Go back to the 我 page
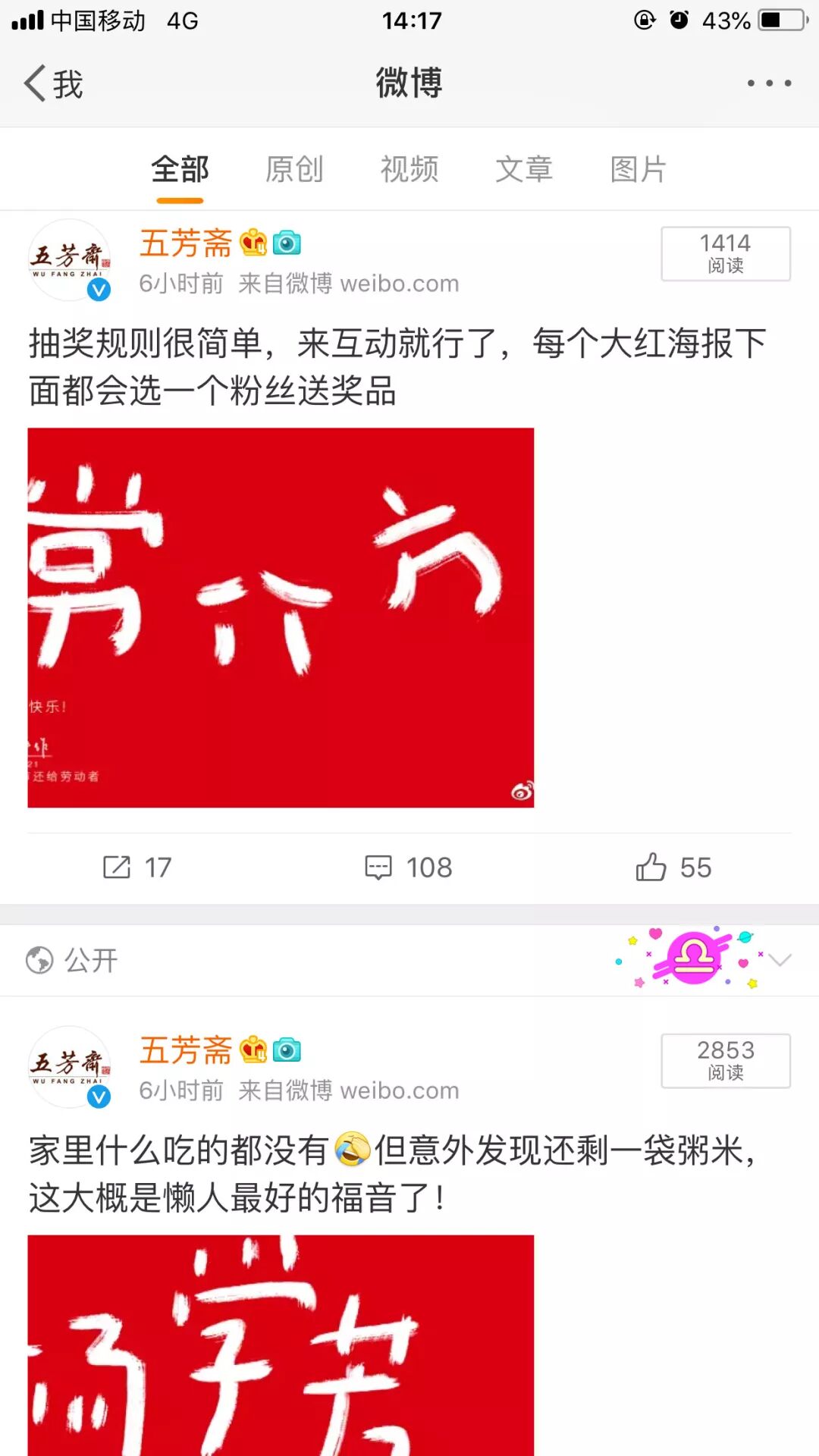The width and height of the screenshot is (819, 1456). [x=53, y=83]
